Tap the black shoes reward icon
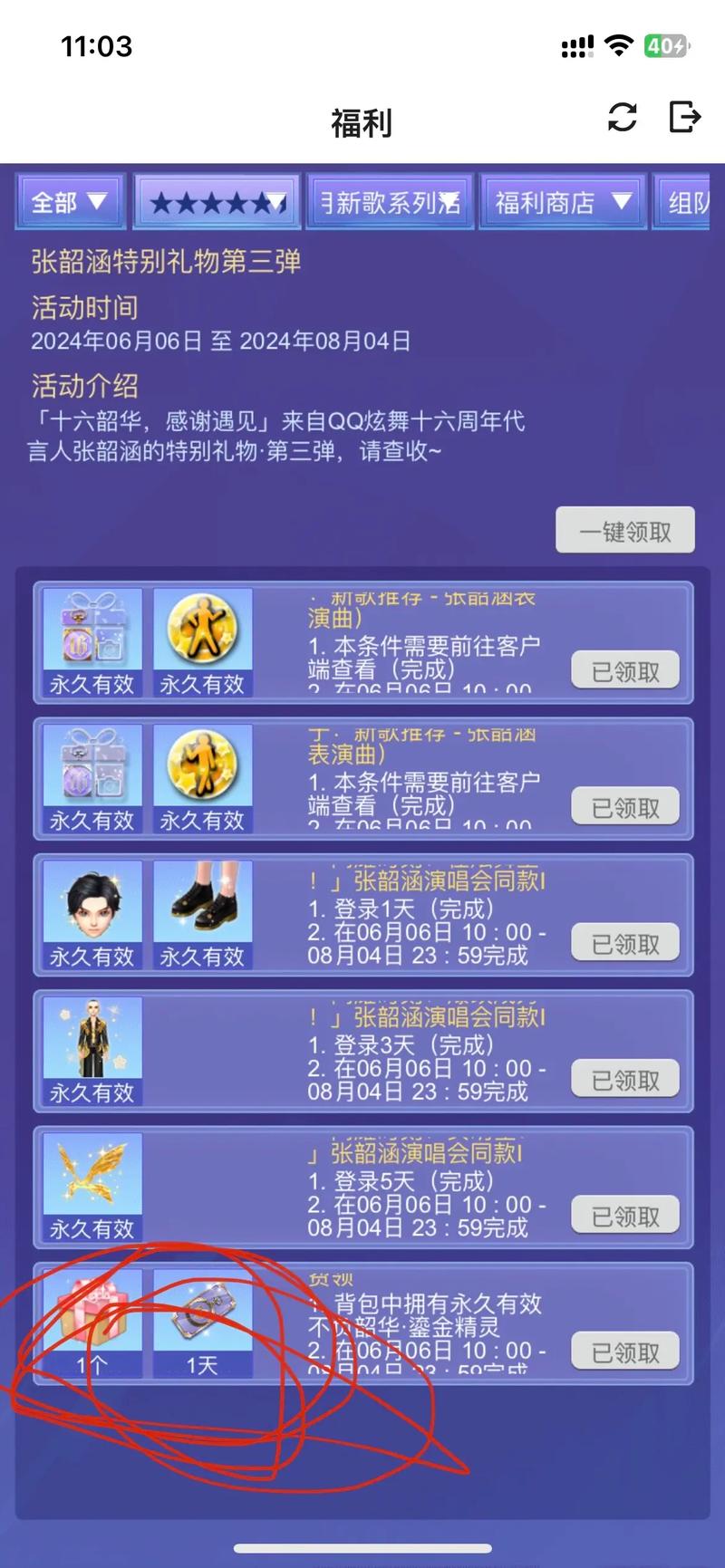Viewport: 725px width, 1568px height. [x=202, y=906]
